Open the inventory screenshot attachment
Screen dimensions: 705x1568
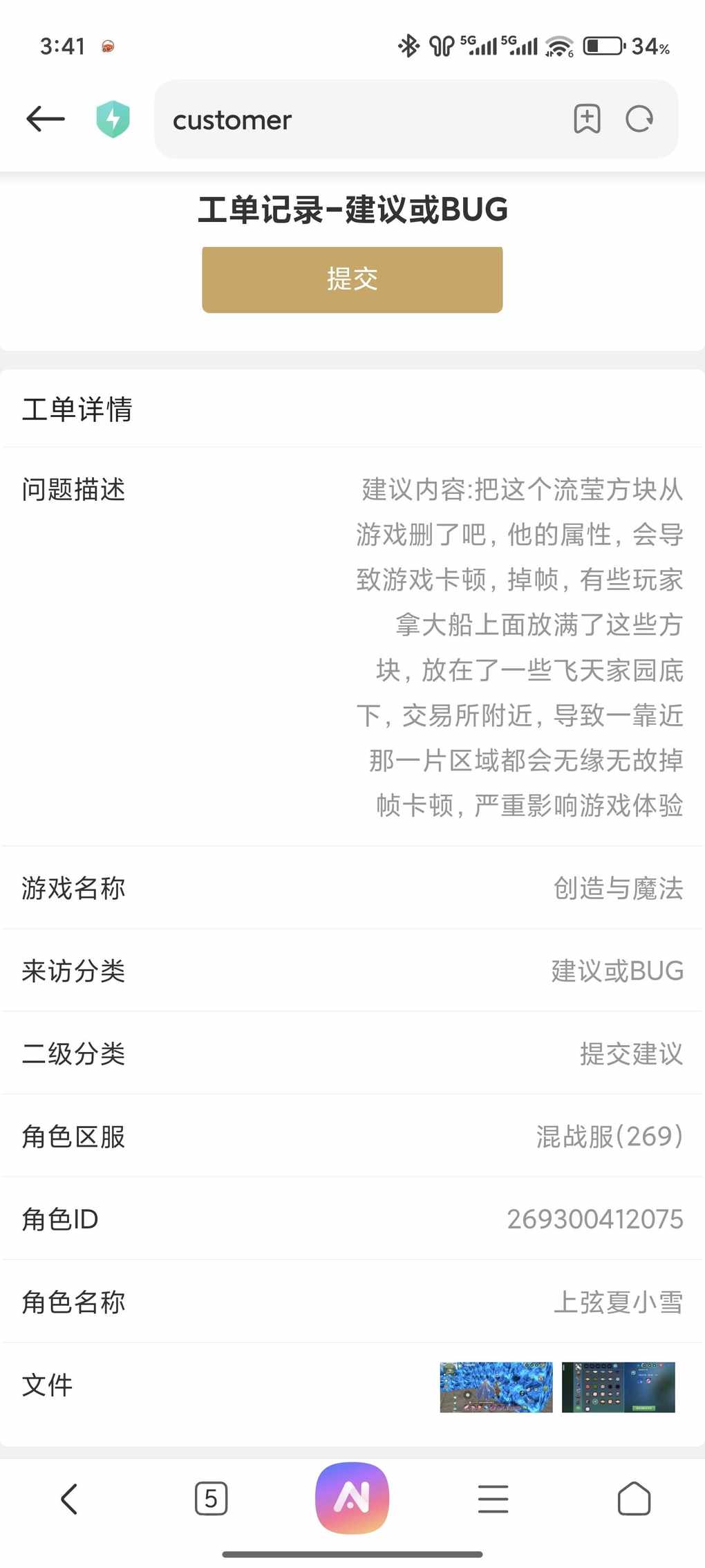click(618, 1387)
